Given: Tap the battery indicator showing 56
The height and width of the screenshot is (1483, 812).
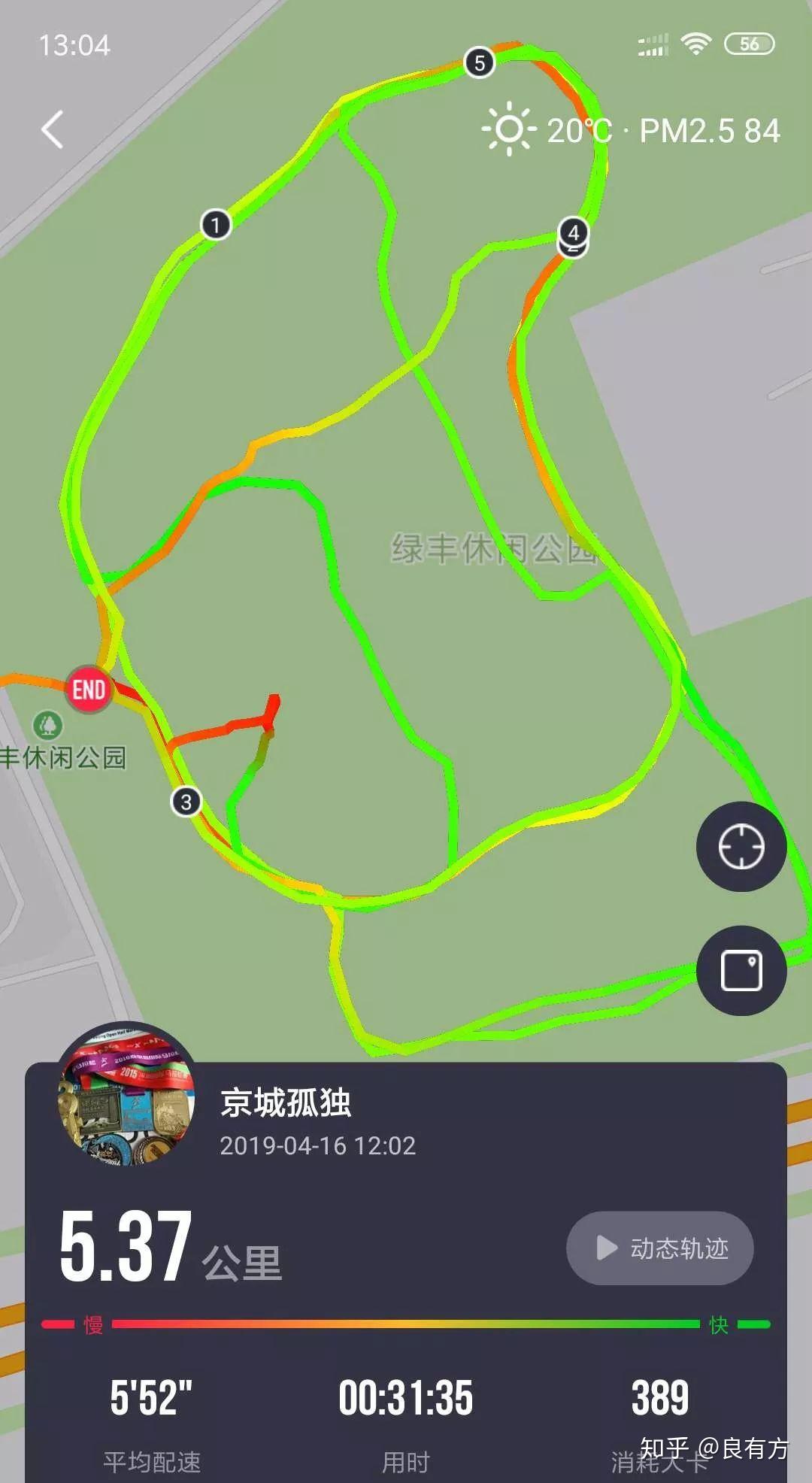Looking at the screenshot, I should point(750,43).
